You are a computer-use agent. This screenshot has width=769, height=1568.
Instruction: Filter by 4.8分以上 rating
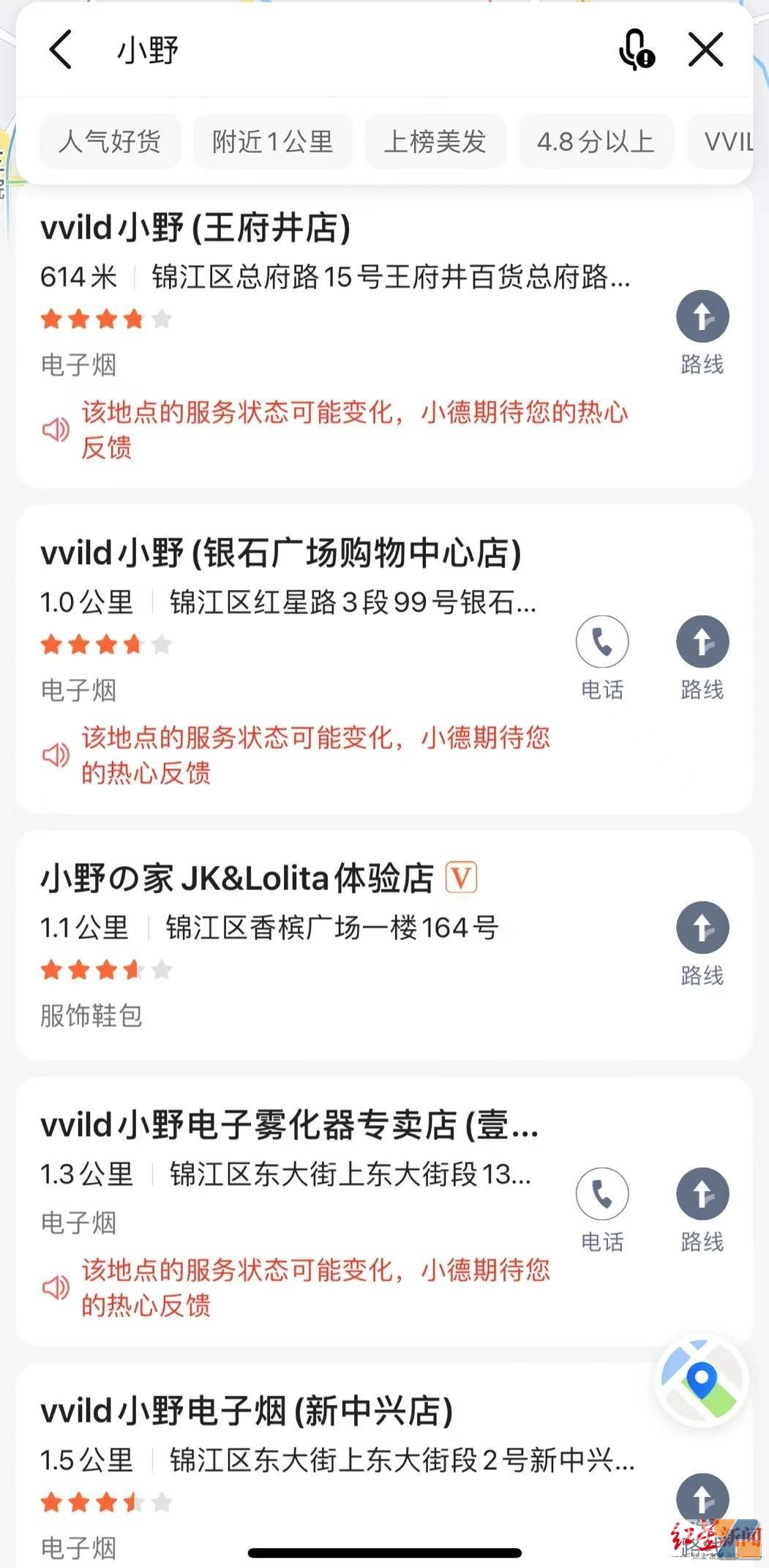(x=595, y=141)
